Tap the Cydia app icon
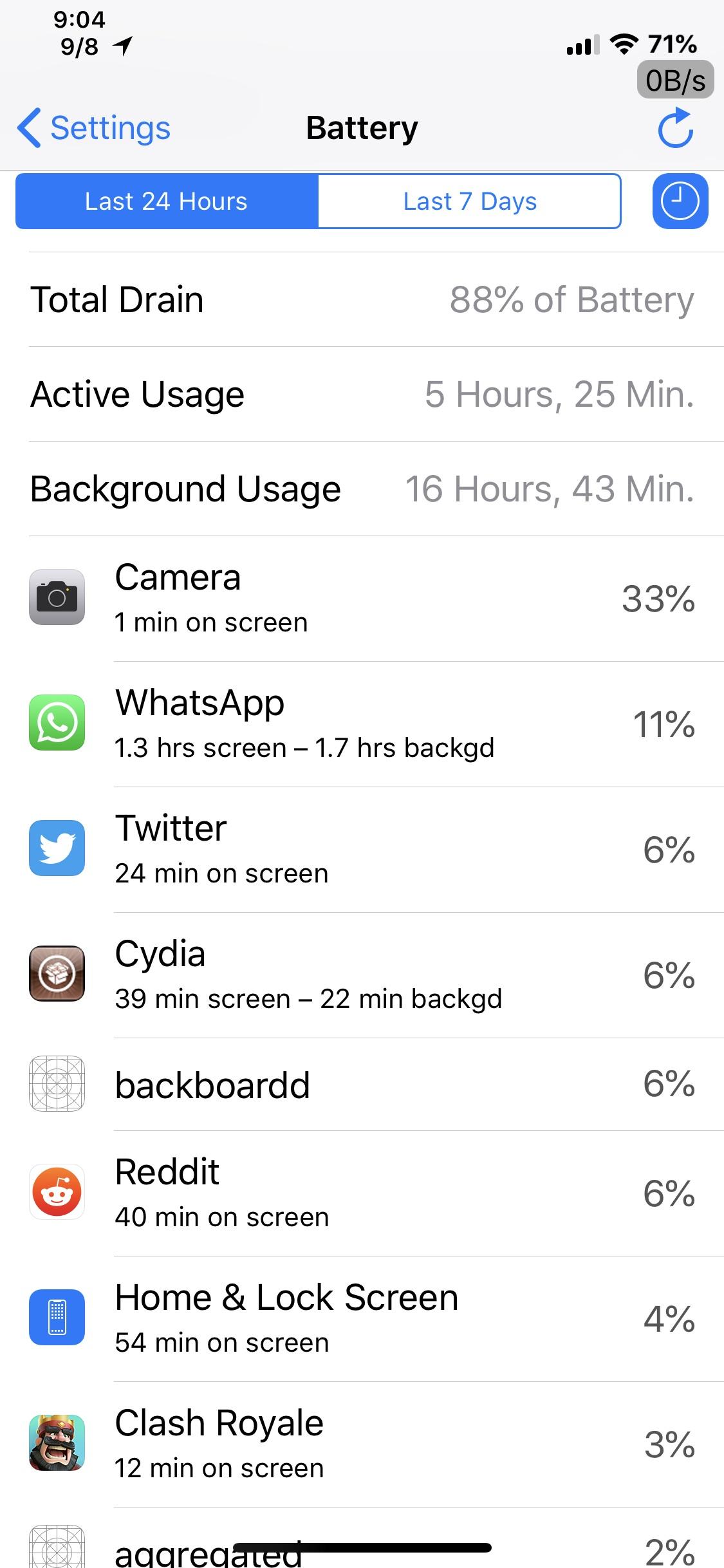Viewport: 724px width, 1568px height. point(56,974)
